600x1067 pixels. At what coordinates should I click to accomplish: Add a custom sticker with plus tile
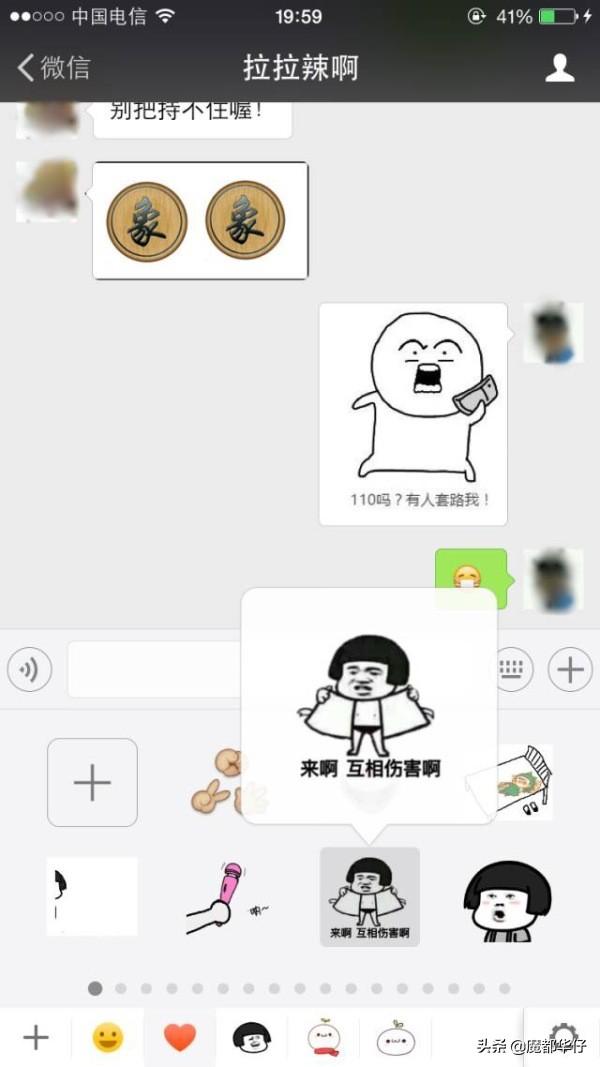[x=93, y=783]
